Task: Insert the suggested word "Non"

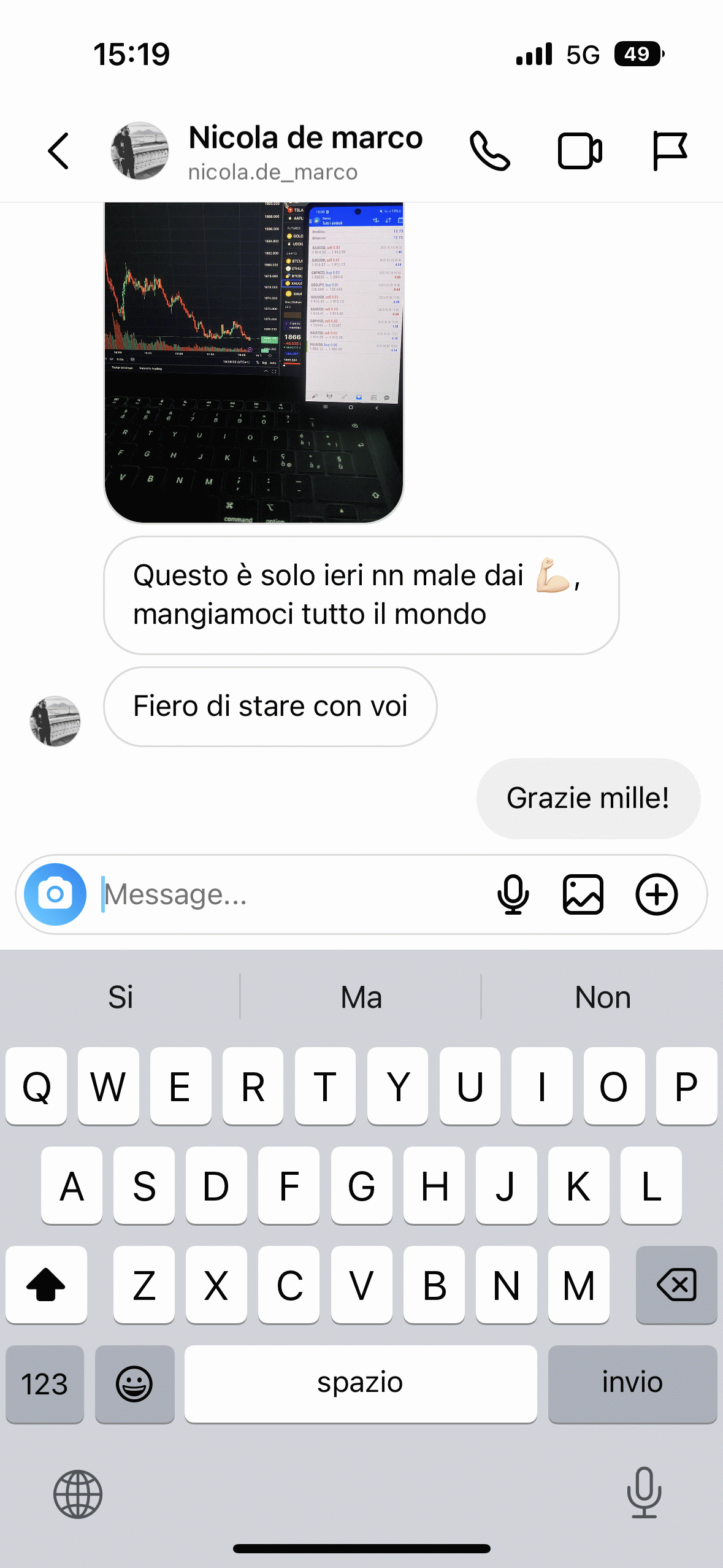Action: (603, 997)
